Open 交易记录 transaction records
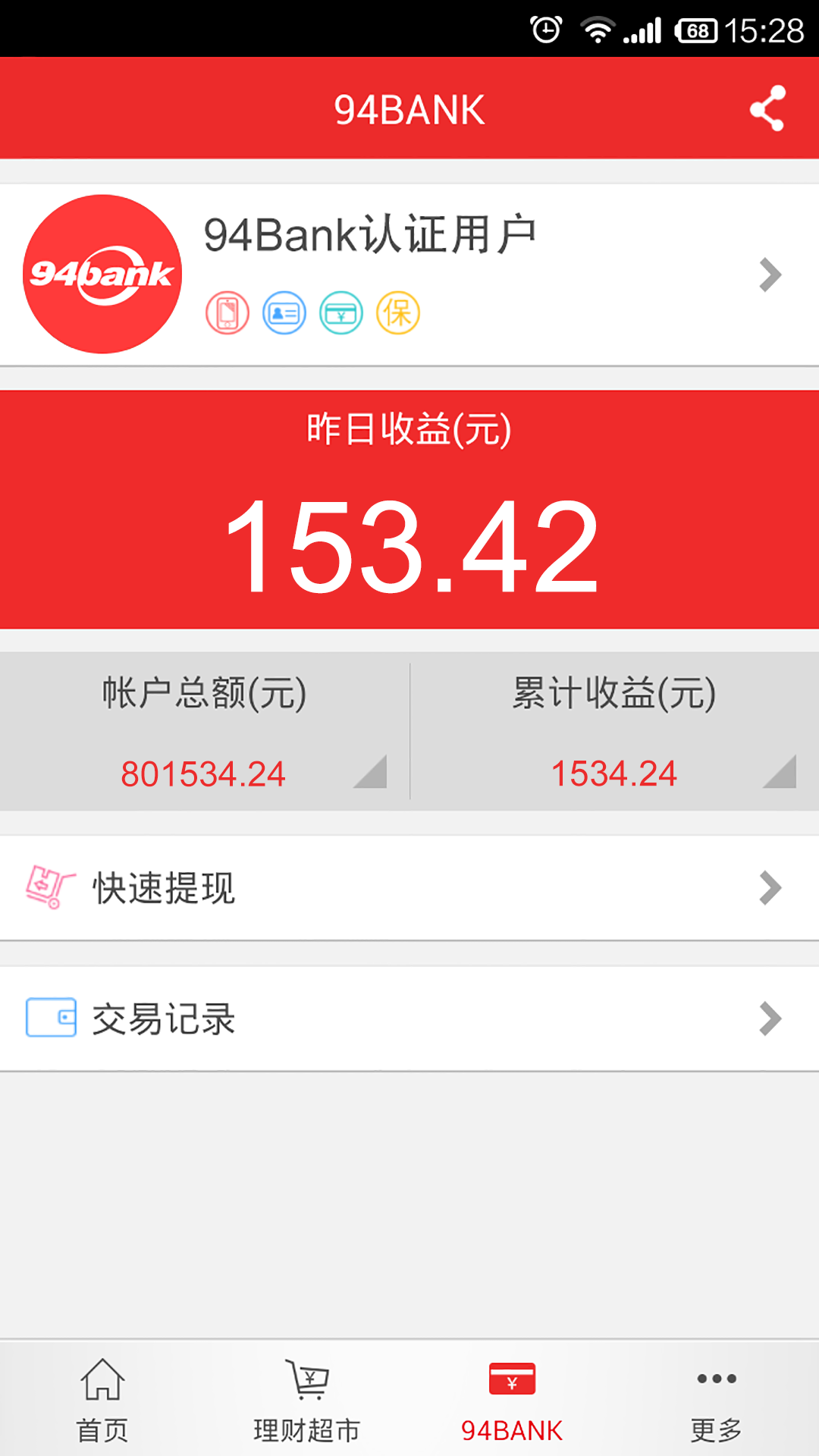 click(x=409, y=1018)
